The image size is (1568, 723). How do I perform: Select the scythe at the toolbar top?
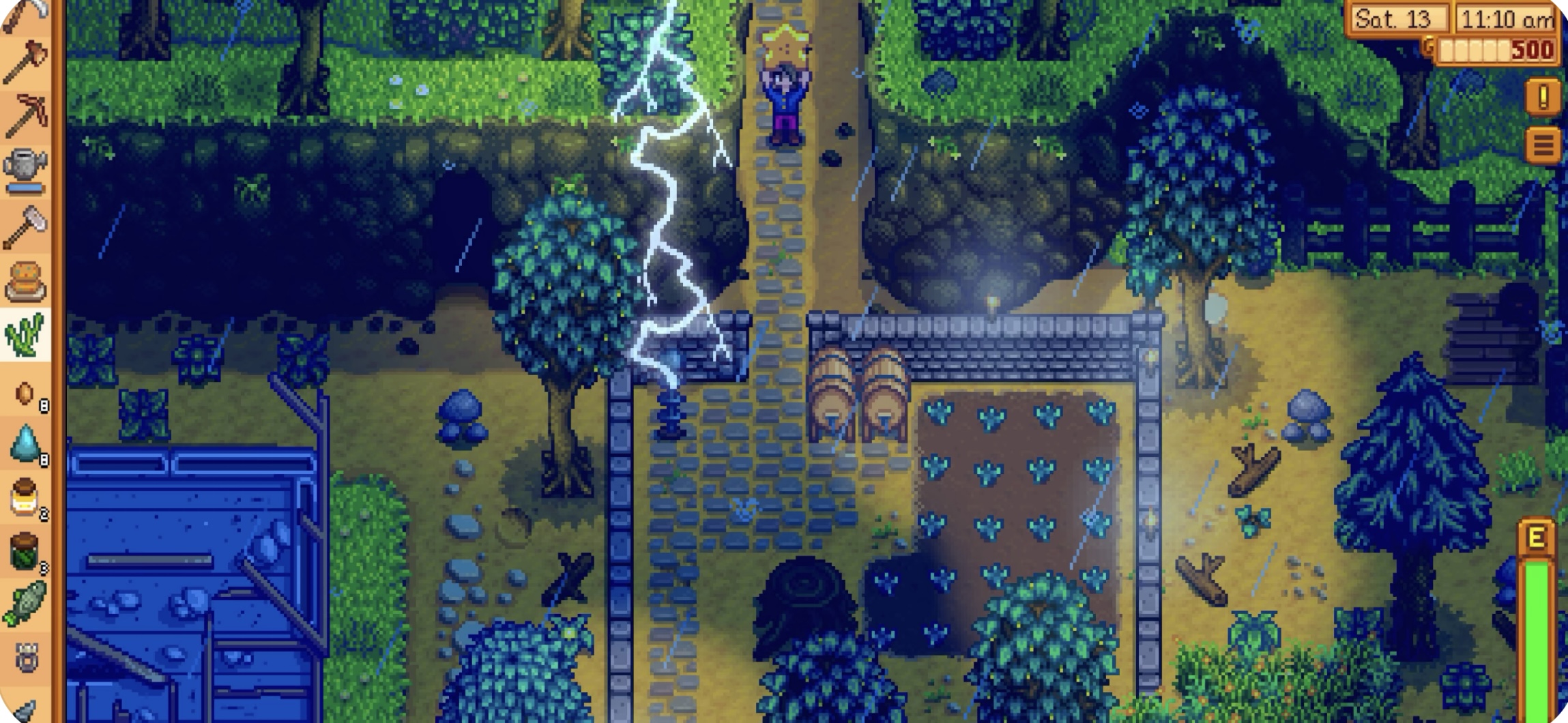click(x=25, y=14)
